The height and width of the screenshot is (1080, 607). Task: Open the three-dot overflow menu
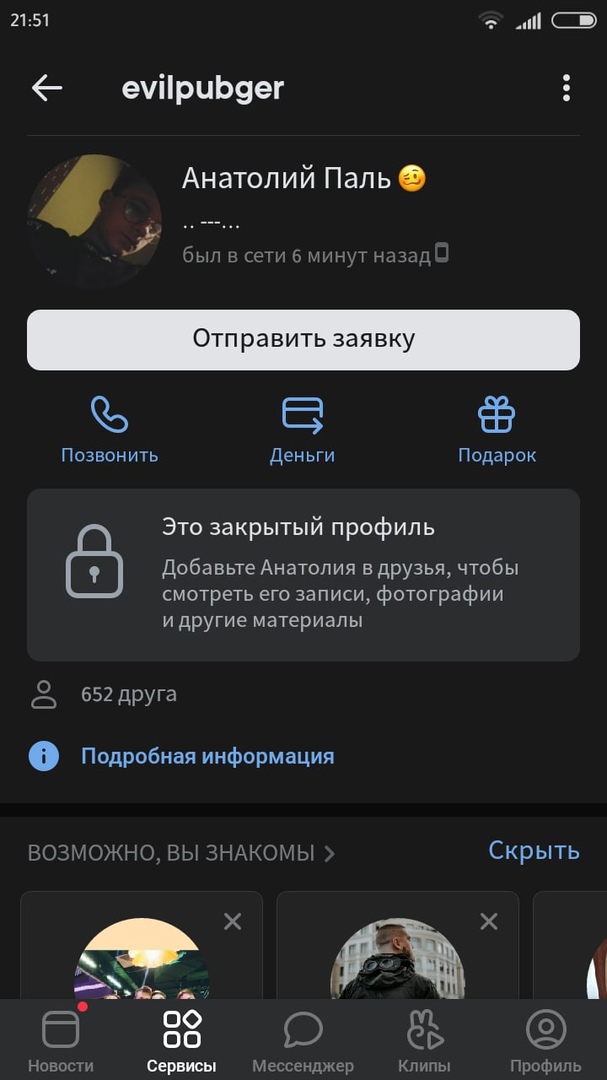[x=566, y=88]
